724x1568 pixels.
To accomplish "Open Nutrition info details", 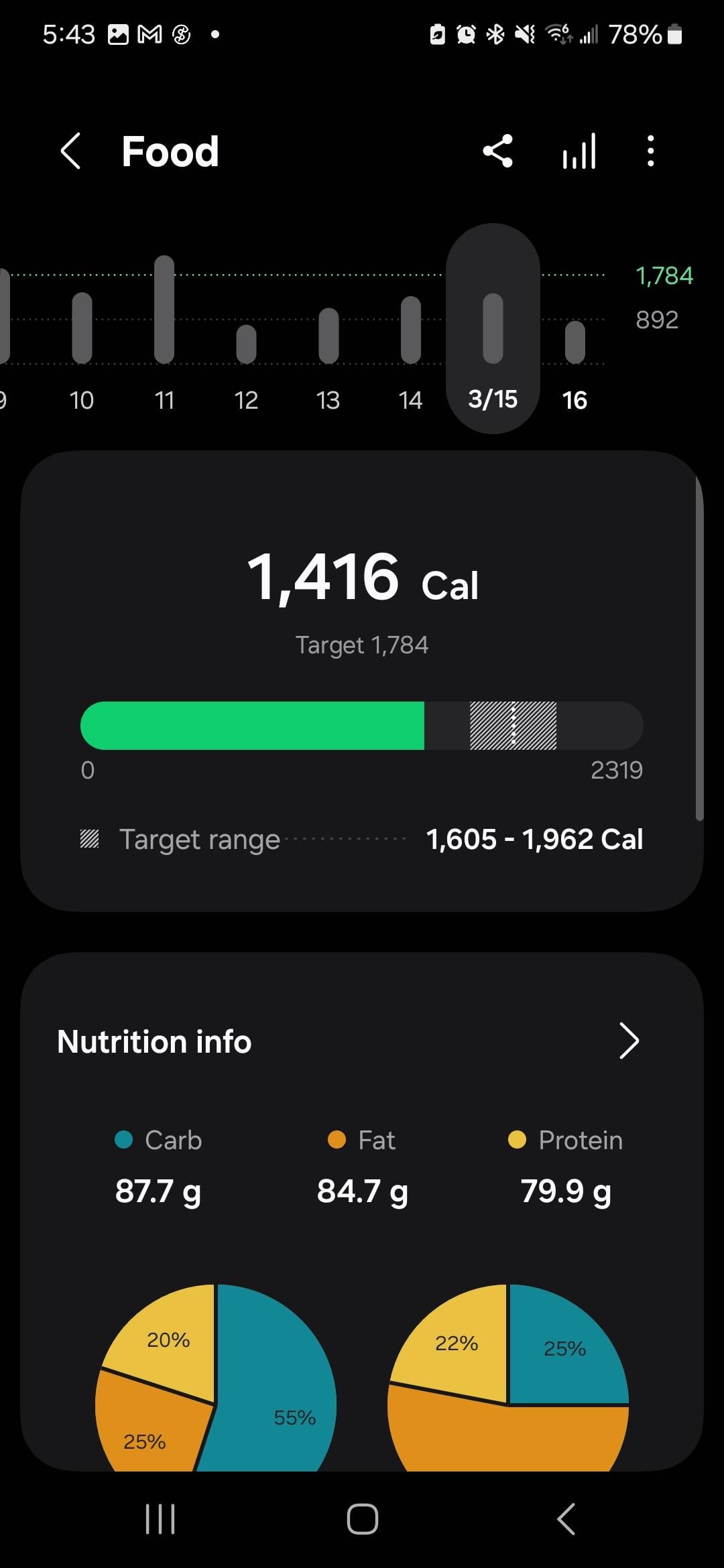I will [x=628, y=1041].
